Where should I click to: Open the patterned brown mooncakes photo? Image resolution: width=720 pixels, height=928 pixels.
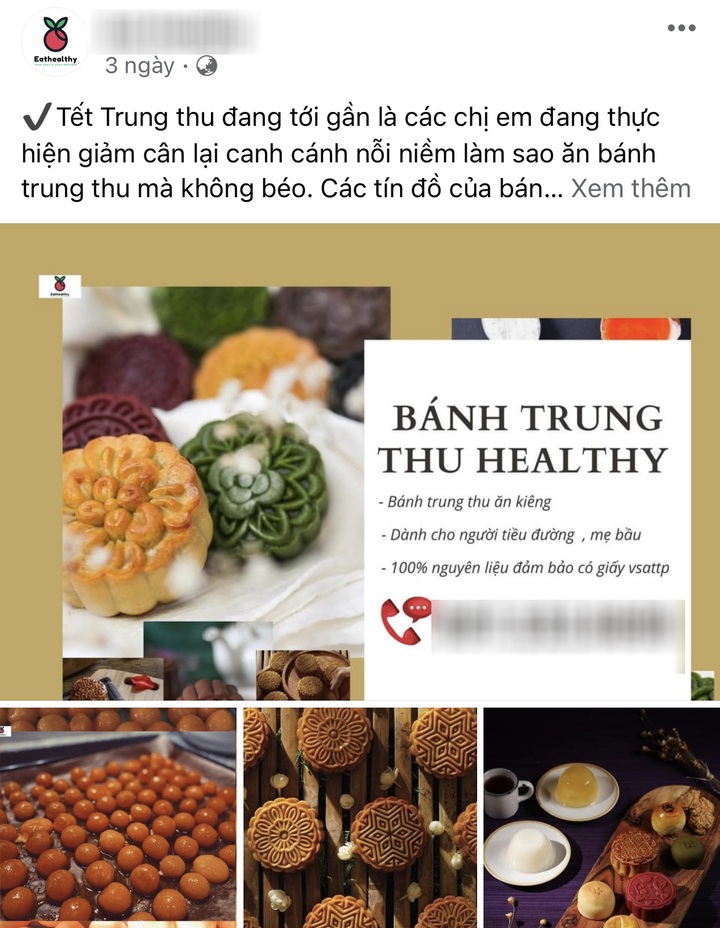pyautogui.click(x=360, y=815)
